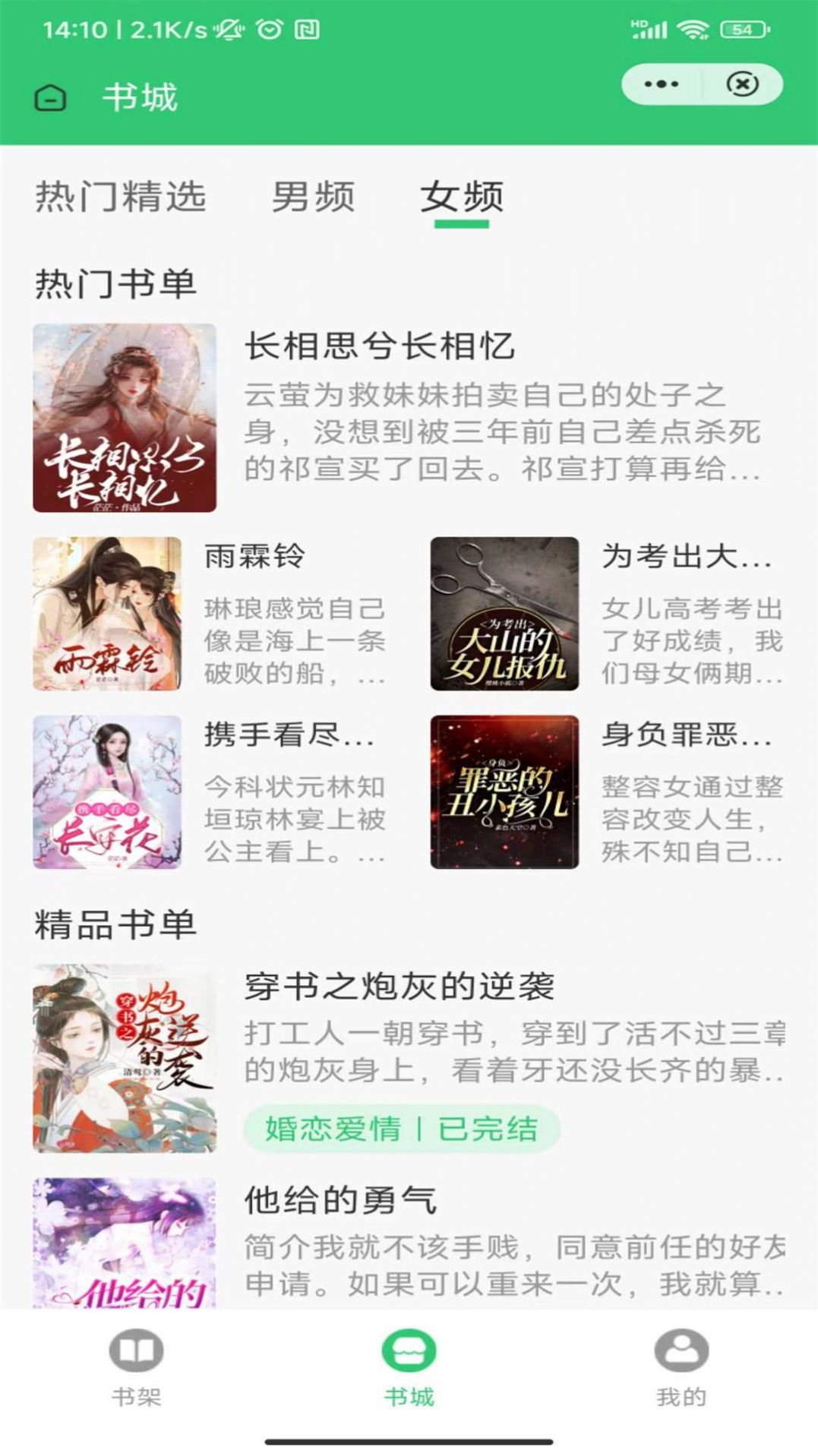This screenshot has width=818, height=1456.
Task: Select the 女频 tab
Action: 462,197
